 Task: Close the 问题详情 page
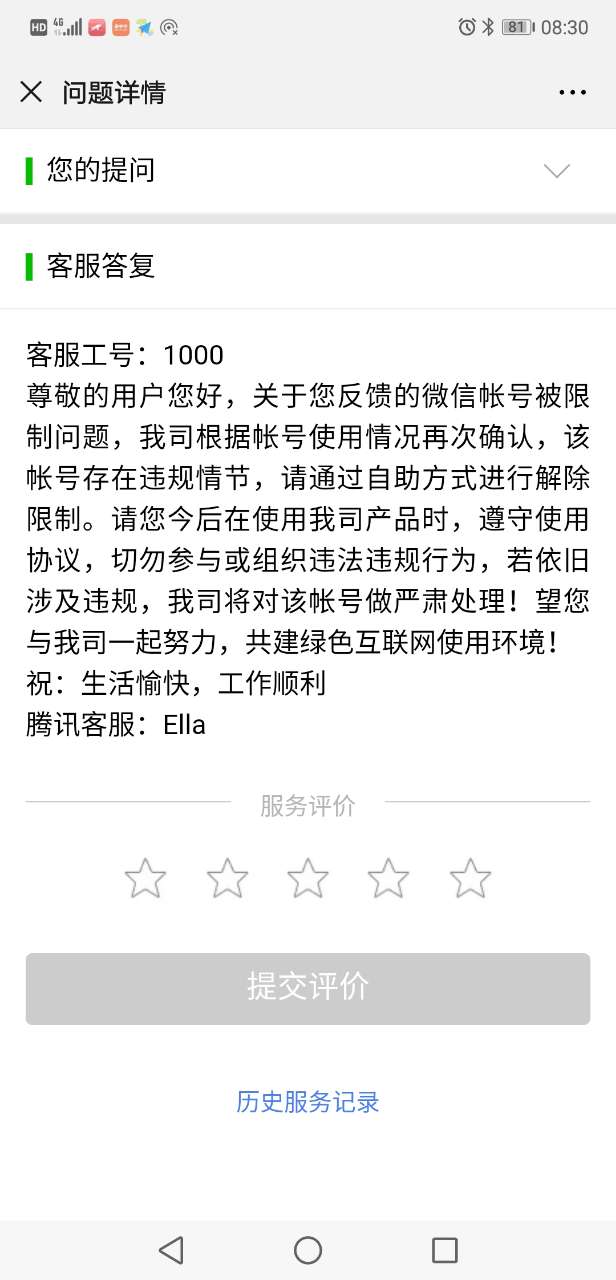click(31, 92)
